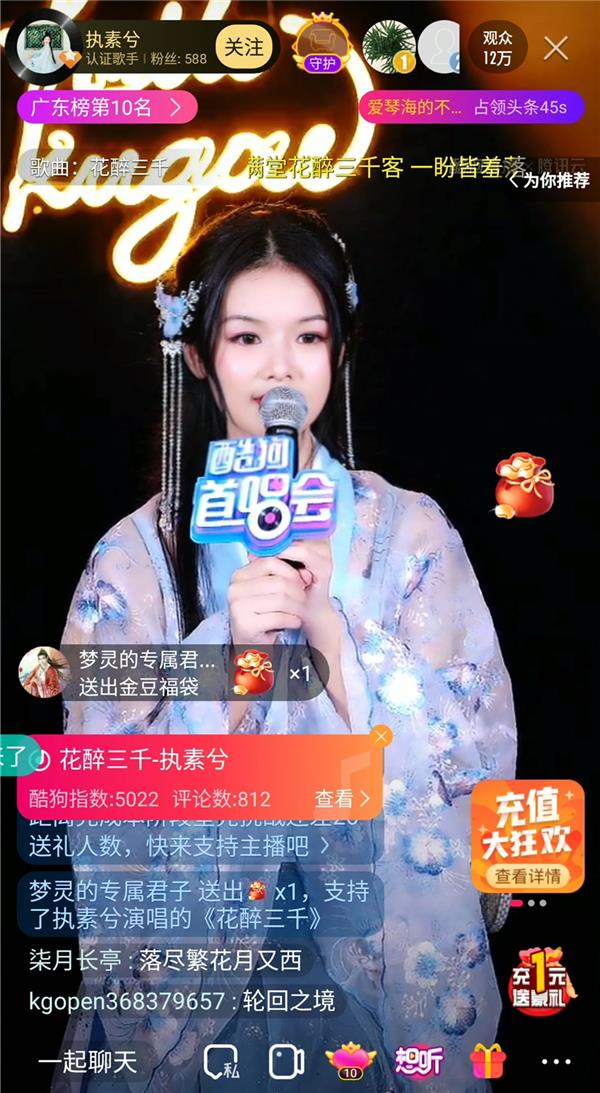View details of 花醉三千-执素兮

point(342,798)
